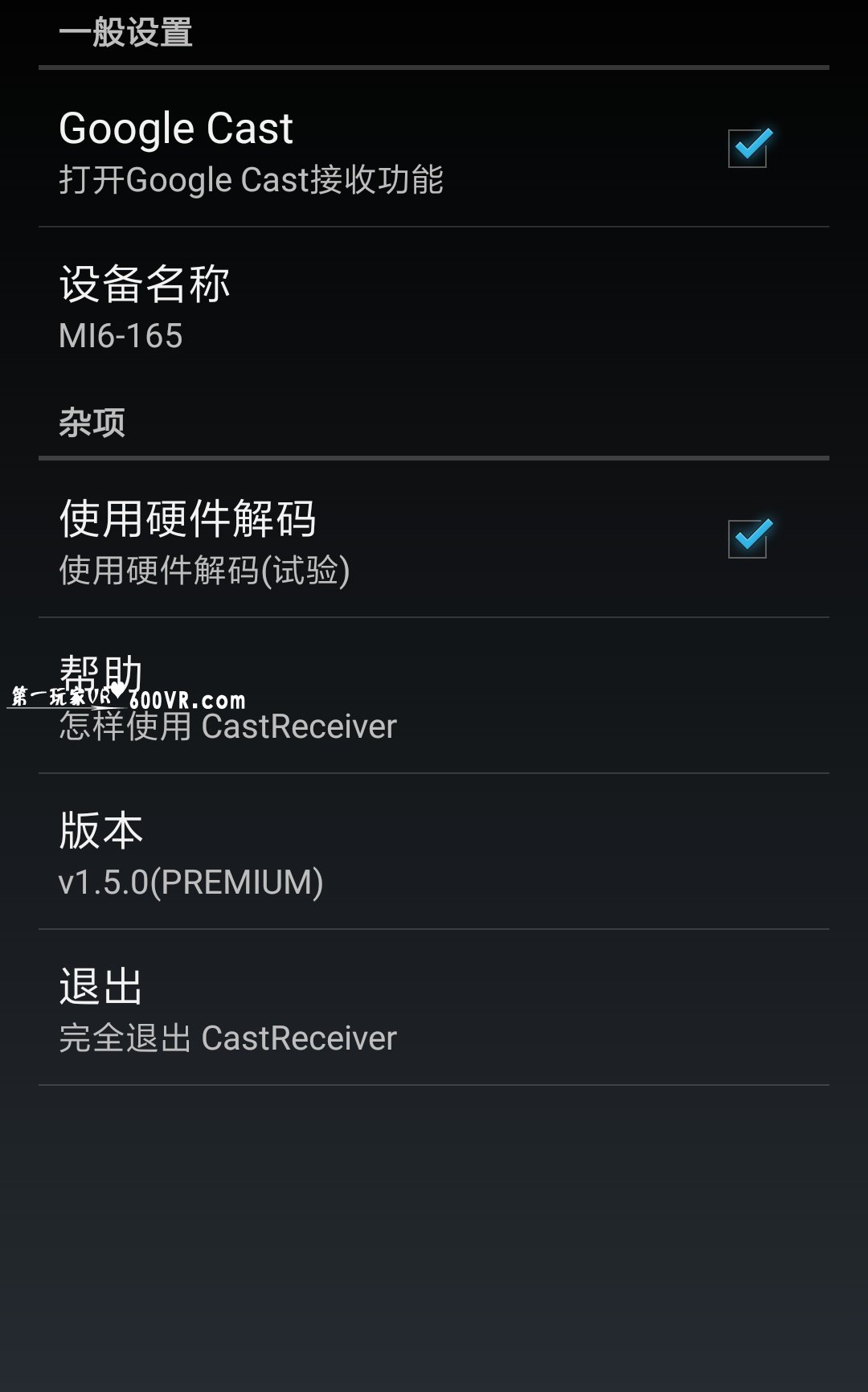
Task: Toggle the 使用硬件解码 hardware decoding checkbox
Action: click(x=748, y=538)
